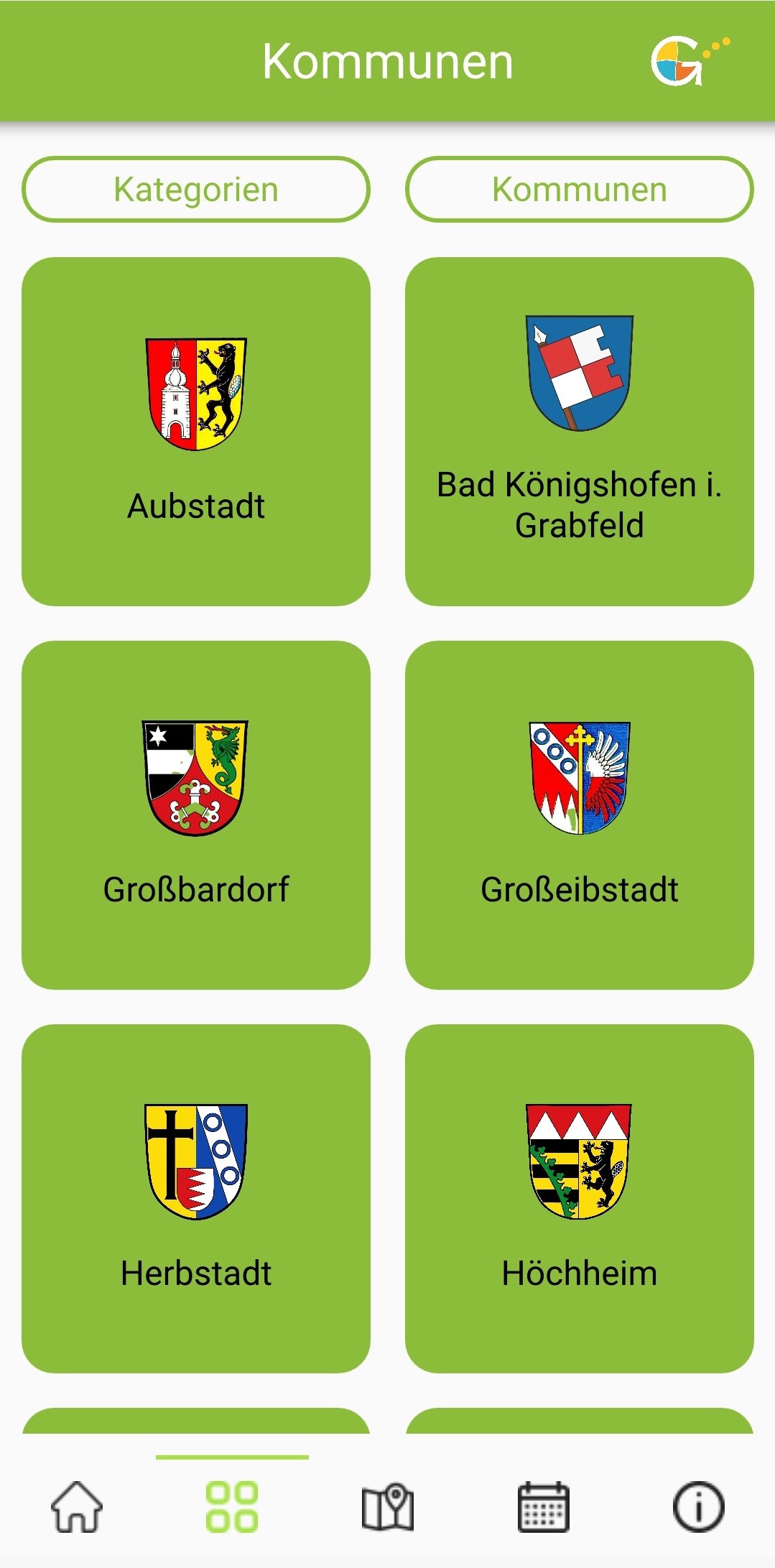Select the Großbardorf tile
This screenshot has width=775, height=1568.
[195, 815]
